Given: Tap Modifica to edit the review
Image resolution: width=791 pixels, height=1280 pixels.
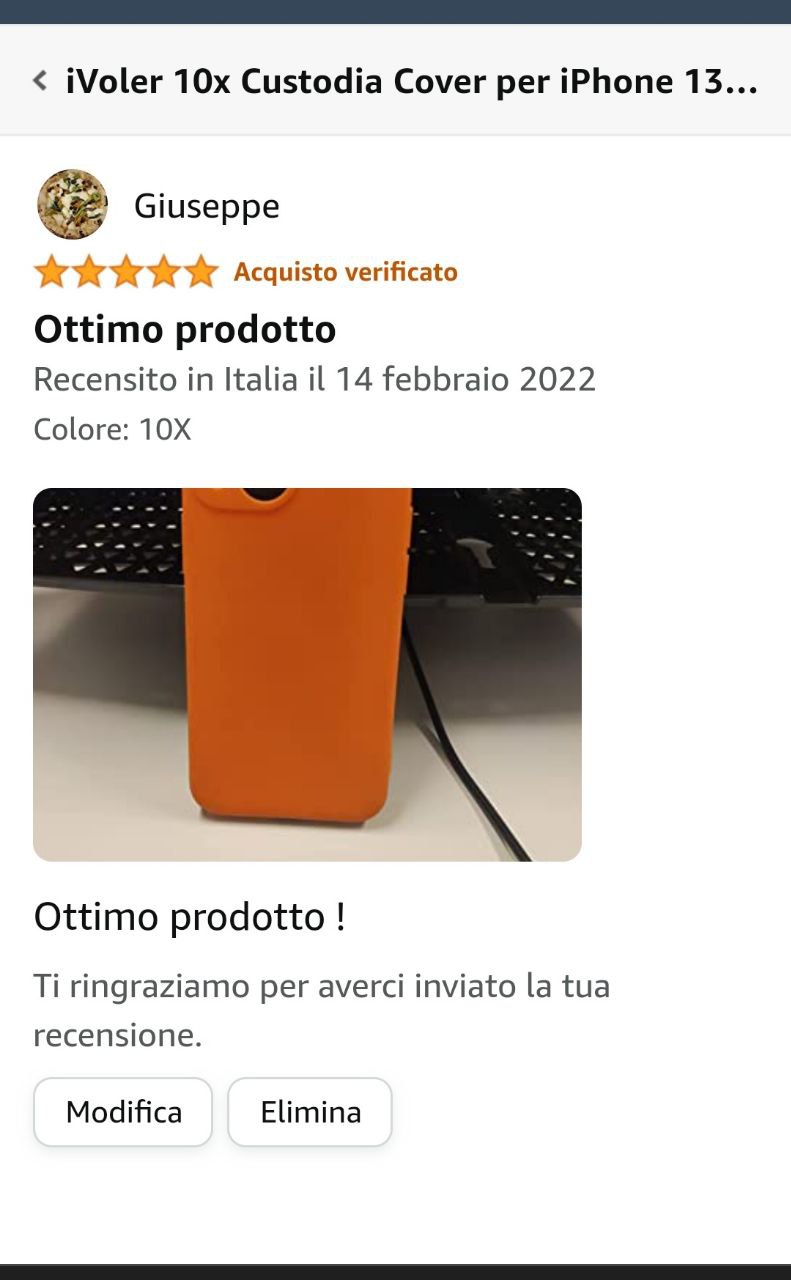Looking at the screenshot, I should 123,1112.
